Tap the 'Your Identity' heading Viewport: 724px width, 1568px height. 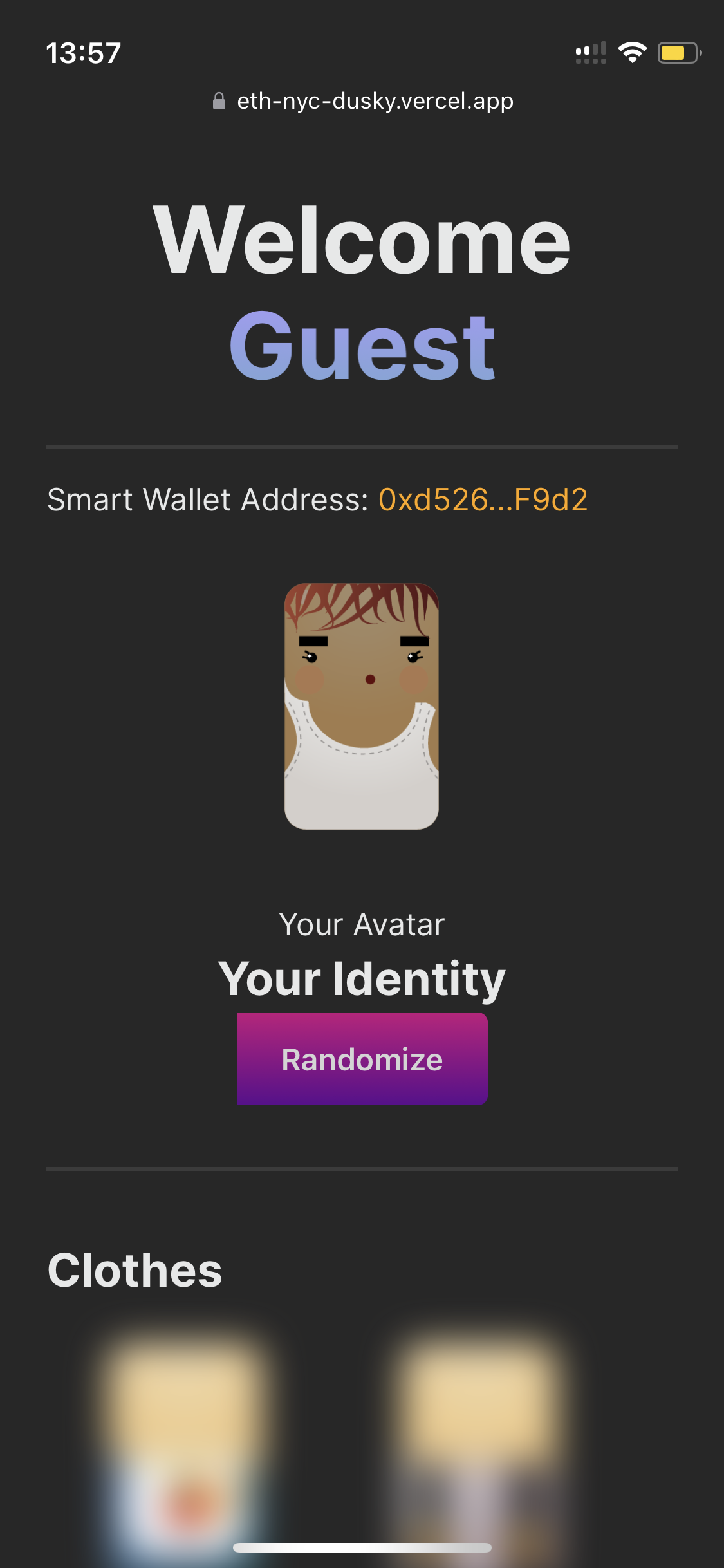click(x=362, y=978)
